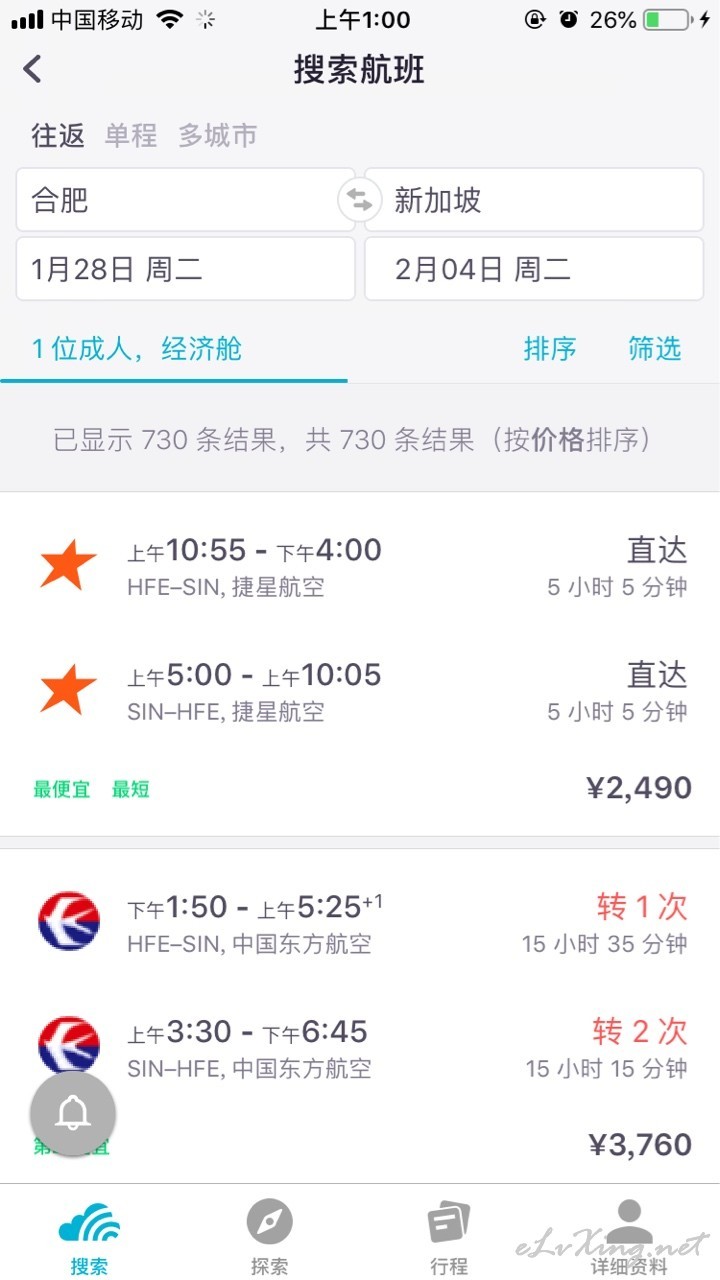Switch to the 探索 explore tab

[x=269, y=1237]
